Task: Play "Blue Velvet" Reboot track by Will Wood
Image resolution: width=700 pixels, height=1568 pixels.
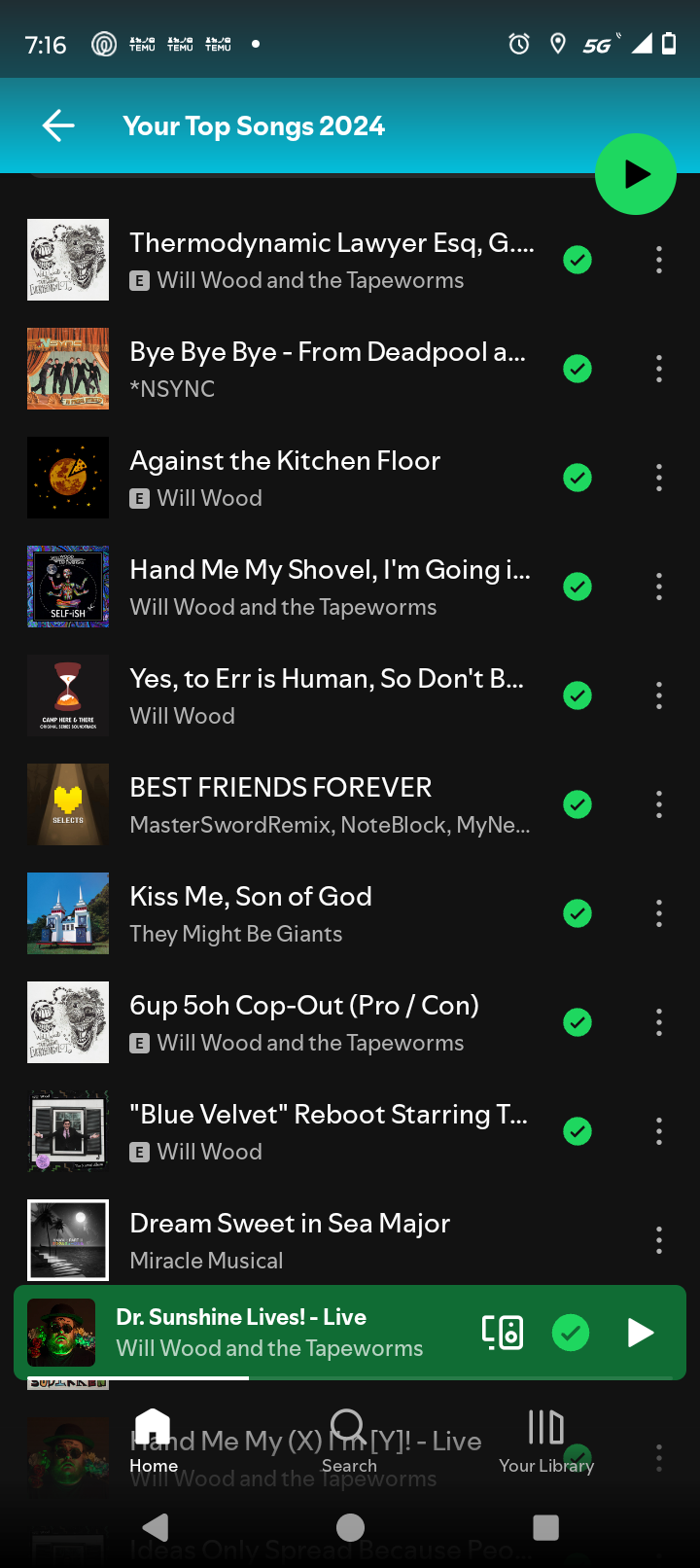Action: pos(331,1131)
